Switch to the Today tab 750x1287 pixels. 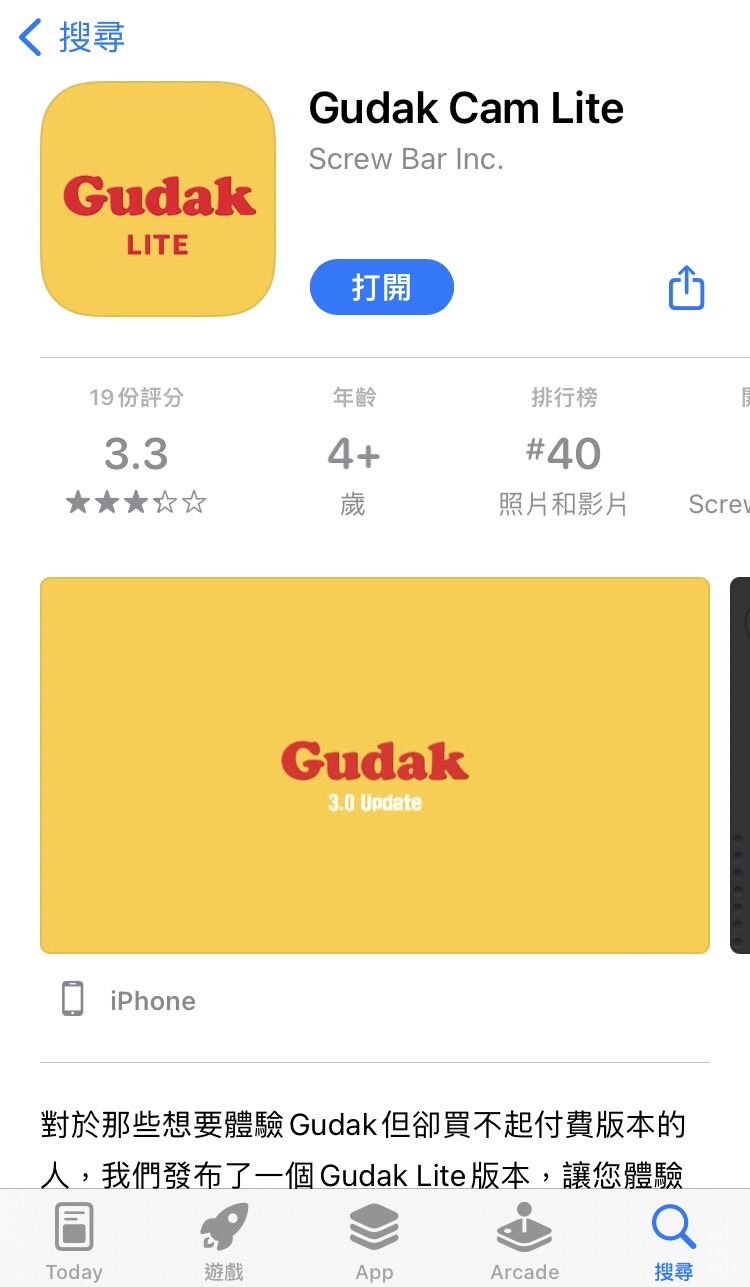(x=74, y=1240)
